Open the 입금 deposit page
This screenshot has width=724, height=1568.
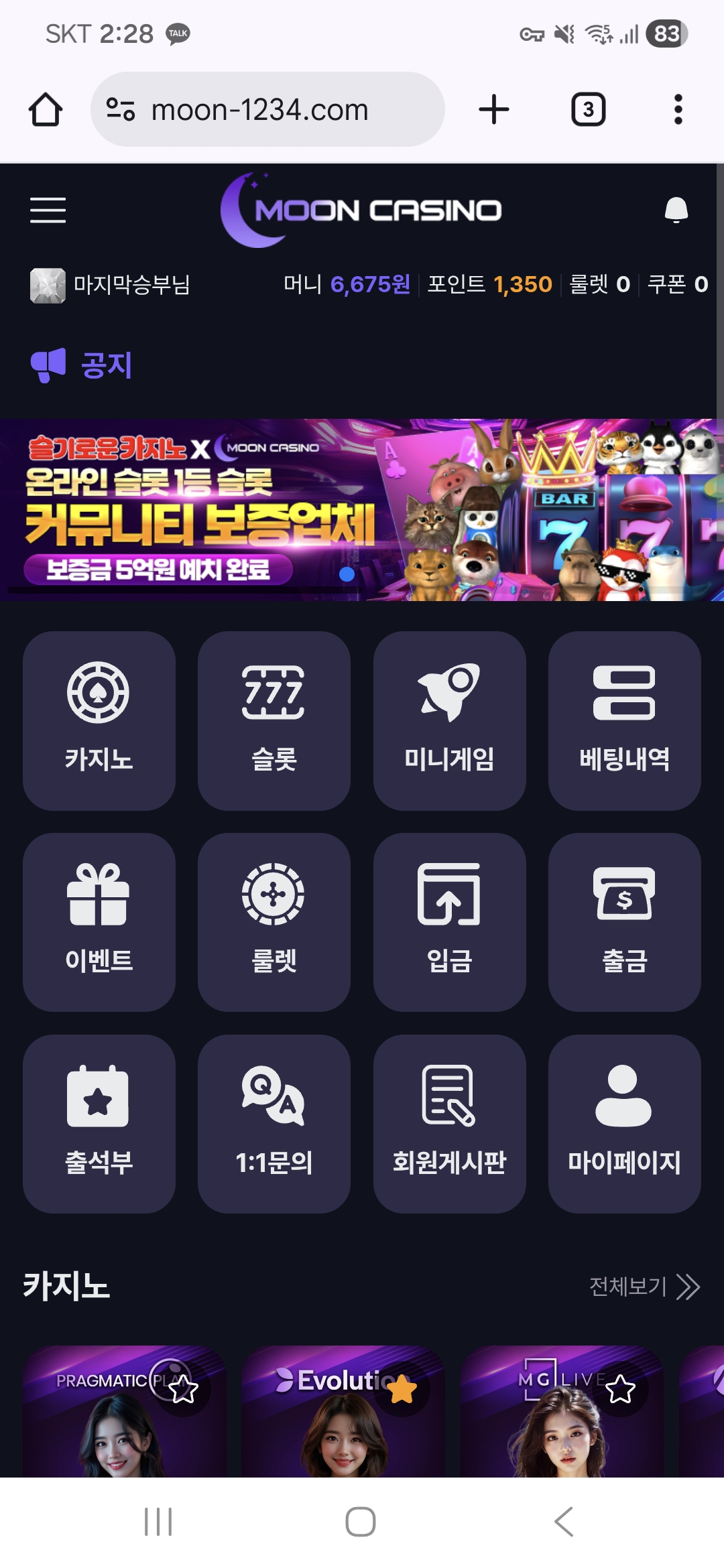(x=449, y=922)
